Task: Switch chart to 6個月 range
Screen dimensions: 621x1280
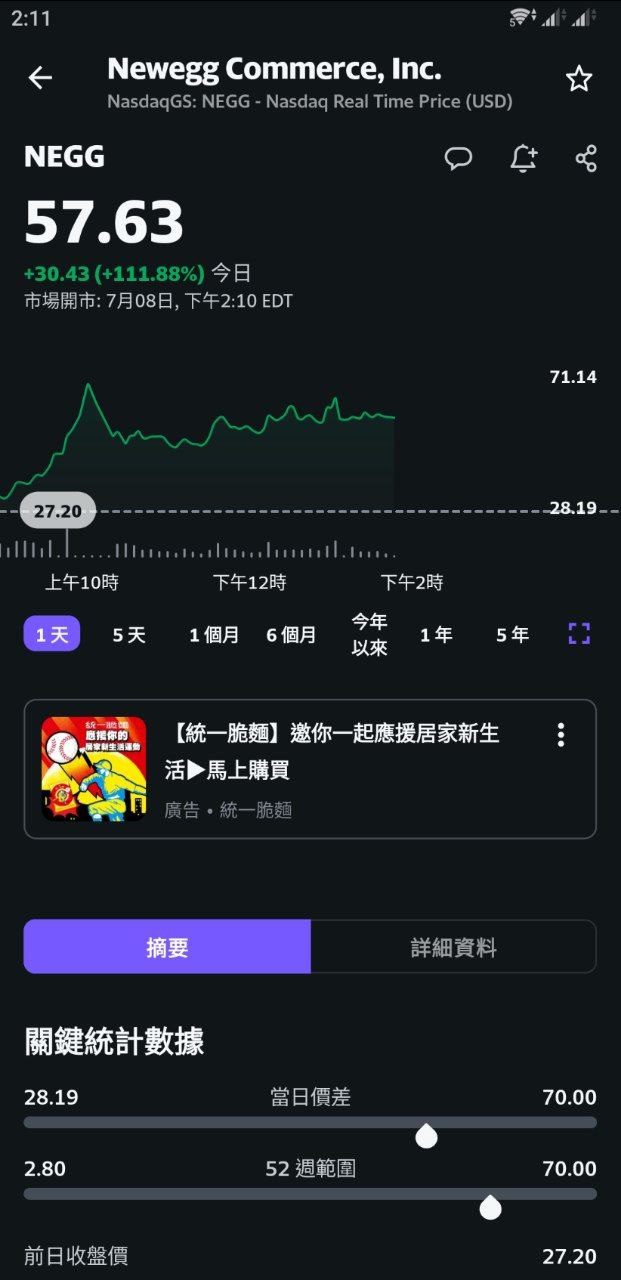Action: click(291, 634)
